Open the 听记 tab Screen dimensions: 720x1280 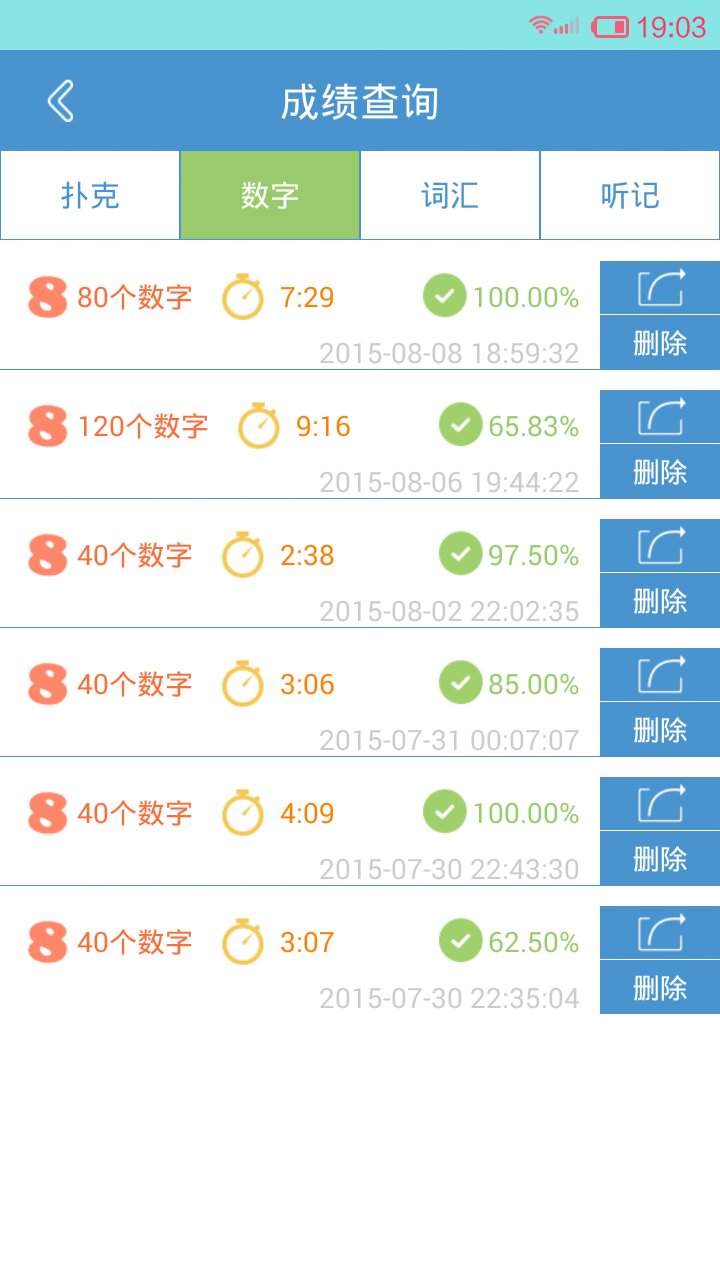pyautogui.click(x=630, y=195)
